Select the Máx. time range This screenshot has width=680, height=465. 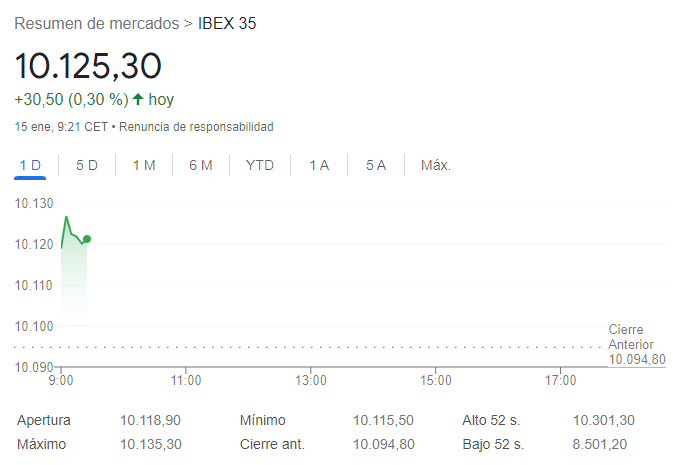point(436,165)
